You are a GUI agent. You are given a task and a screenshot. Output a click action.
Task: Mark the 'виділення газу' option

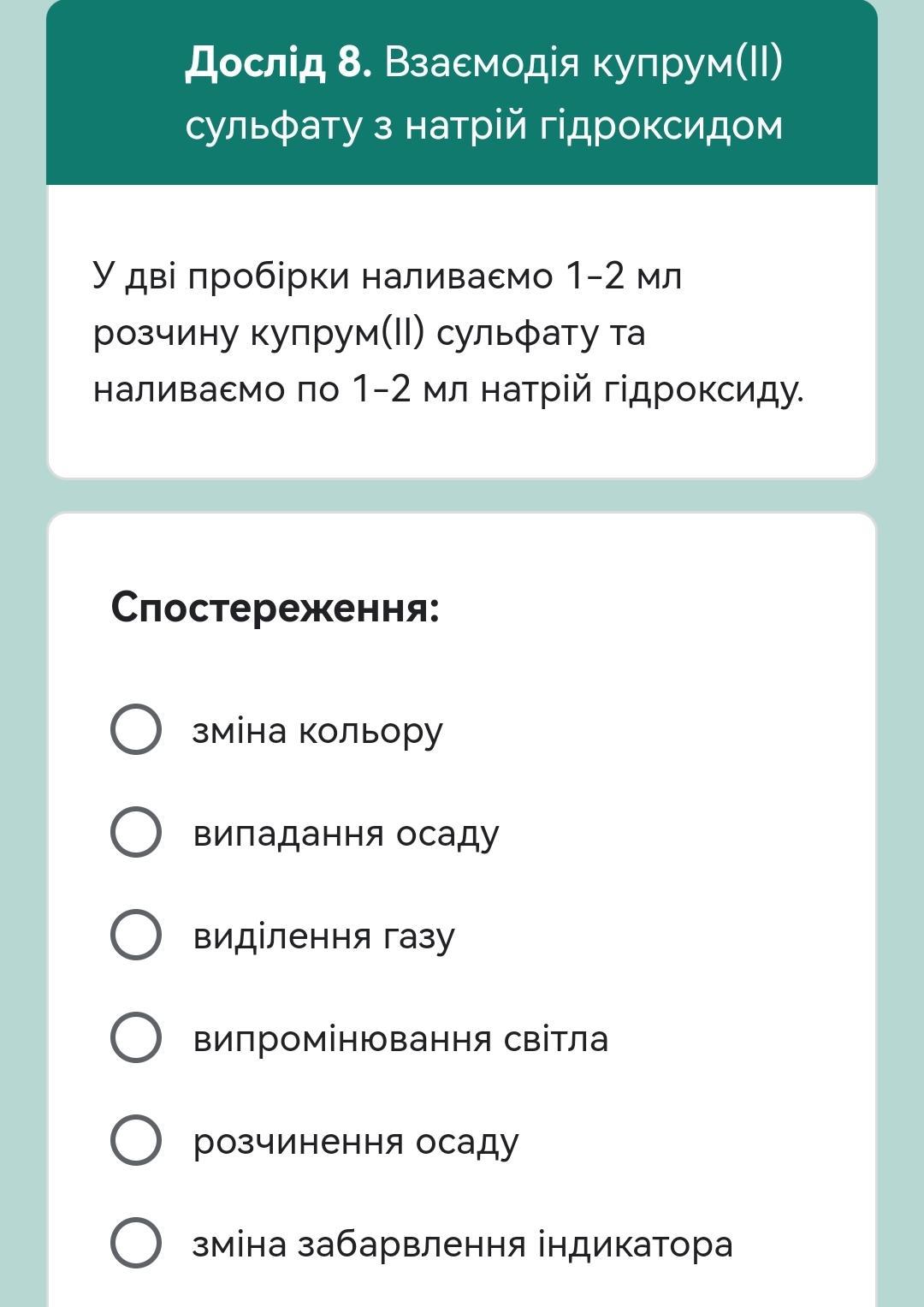click(x=136, y=935)
